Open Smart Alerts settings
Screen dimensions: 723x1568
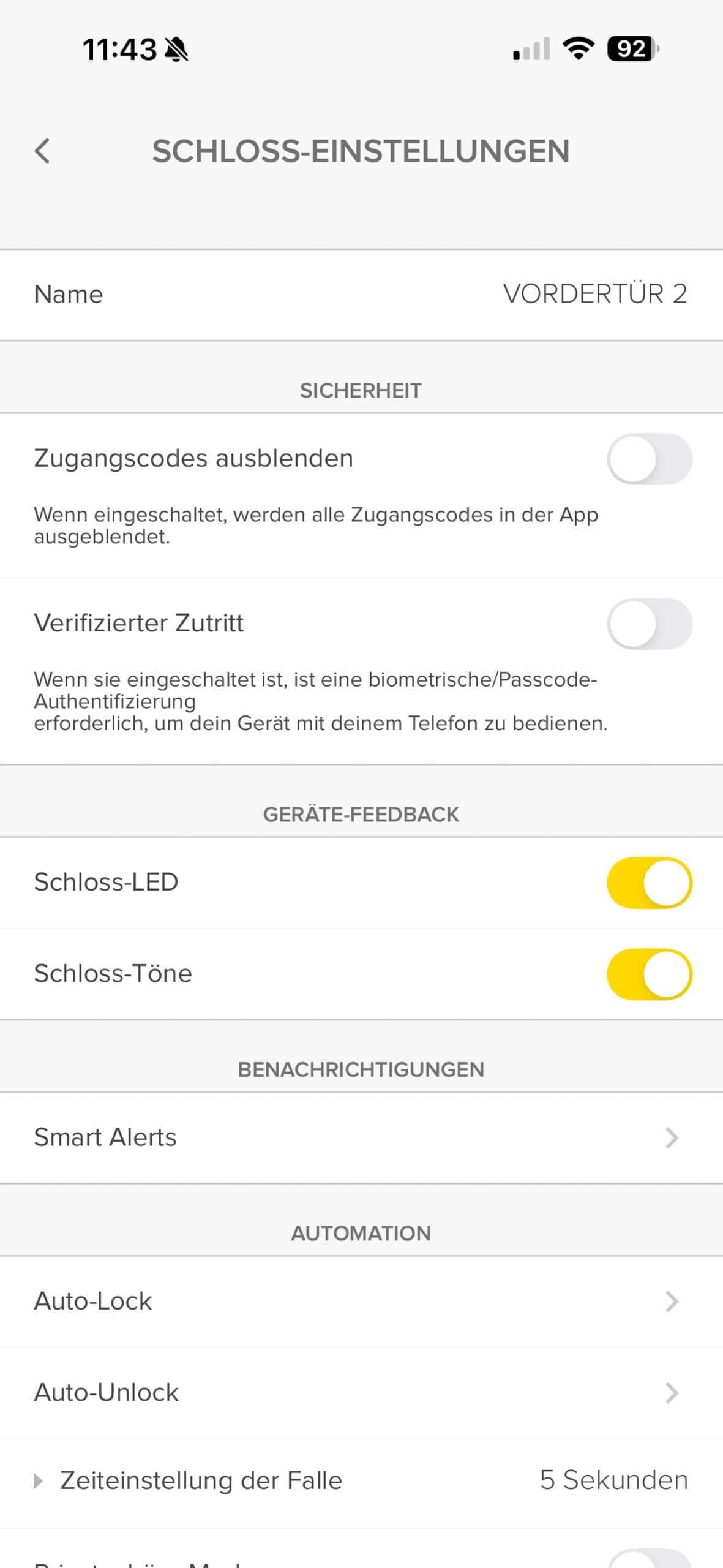pyautogui.click(x=361, y=1137)
